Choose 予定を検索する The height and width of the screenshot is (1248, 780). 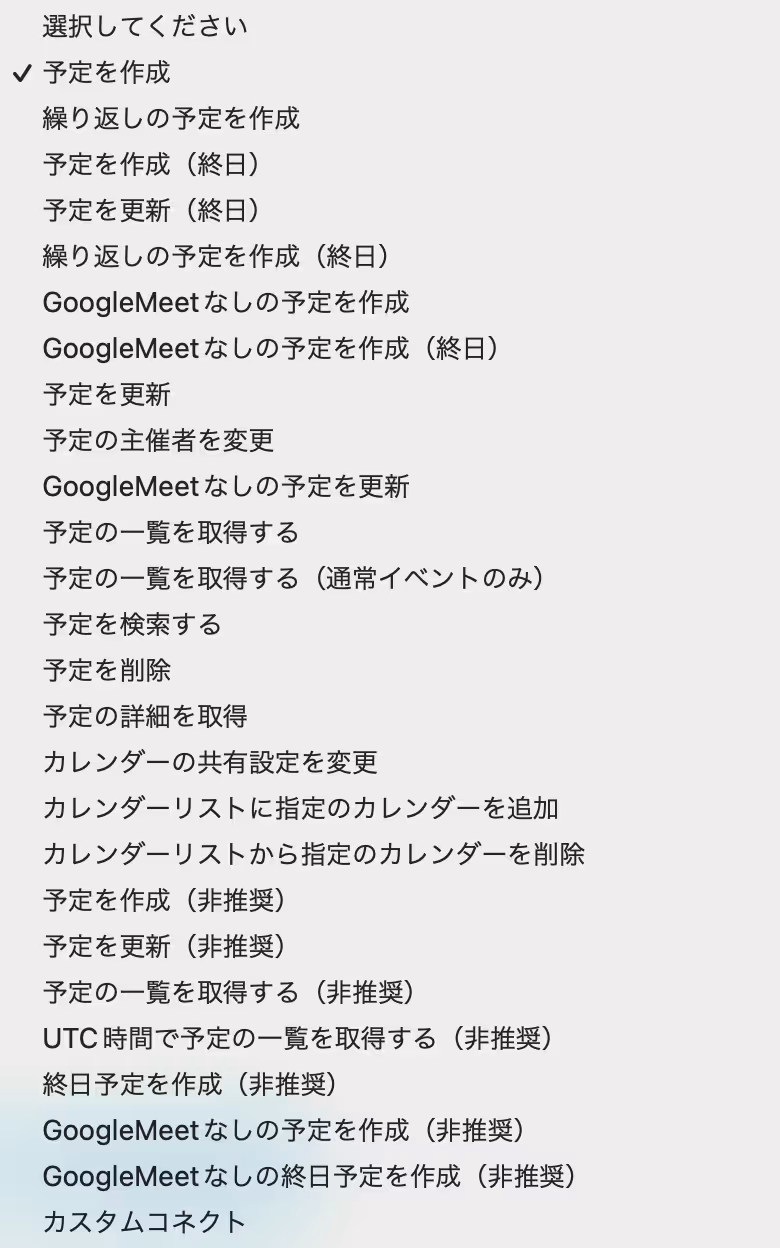(390, 624)
